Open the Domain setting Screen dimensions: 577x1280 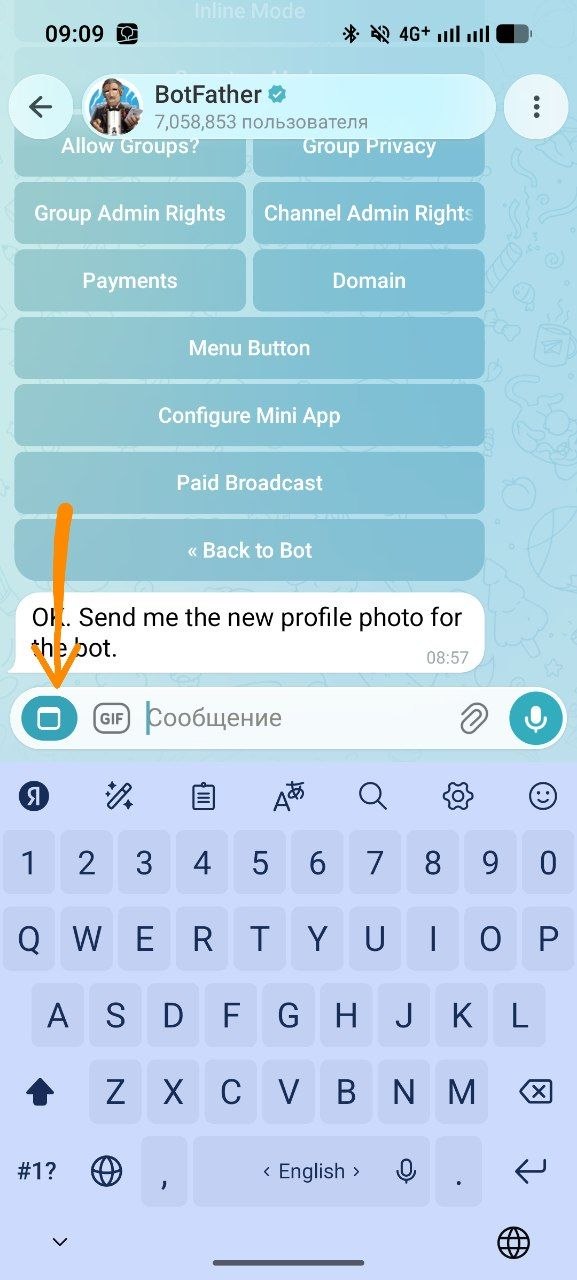(369, 281)
